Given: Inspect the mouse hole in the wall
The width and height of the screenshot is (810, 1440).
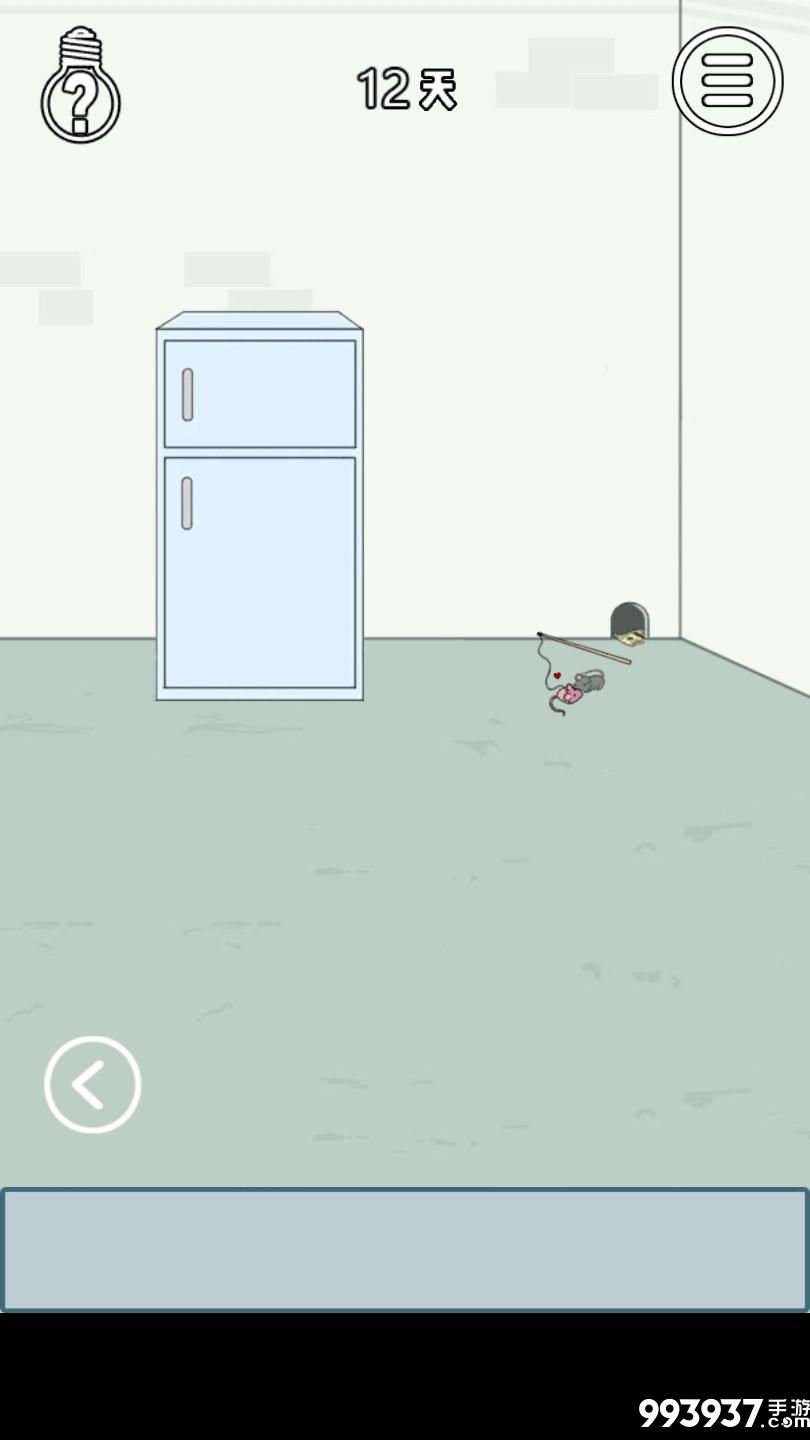Looking at the screenshot, I should pos(629,619).
